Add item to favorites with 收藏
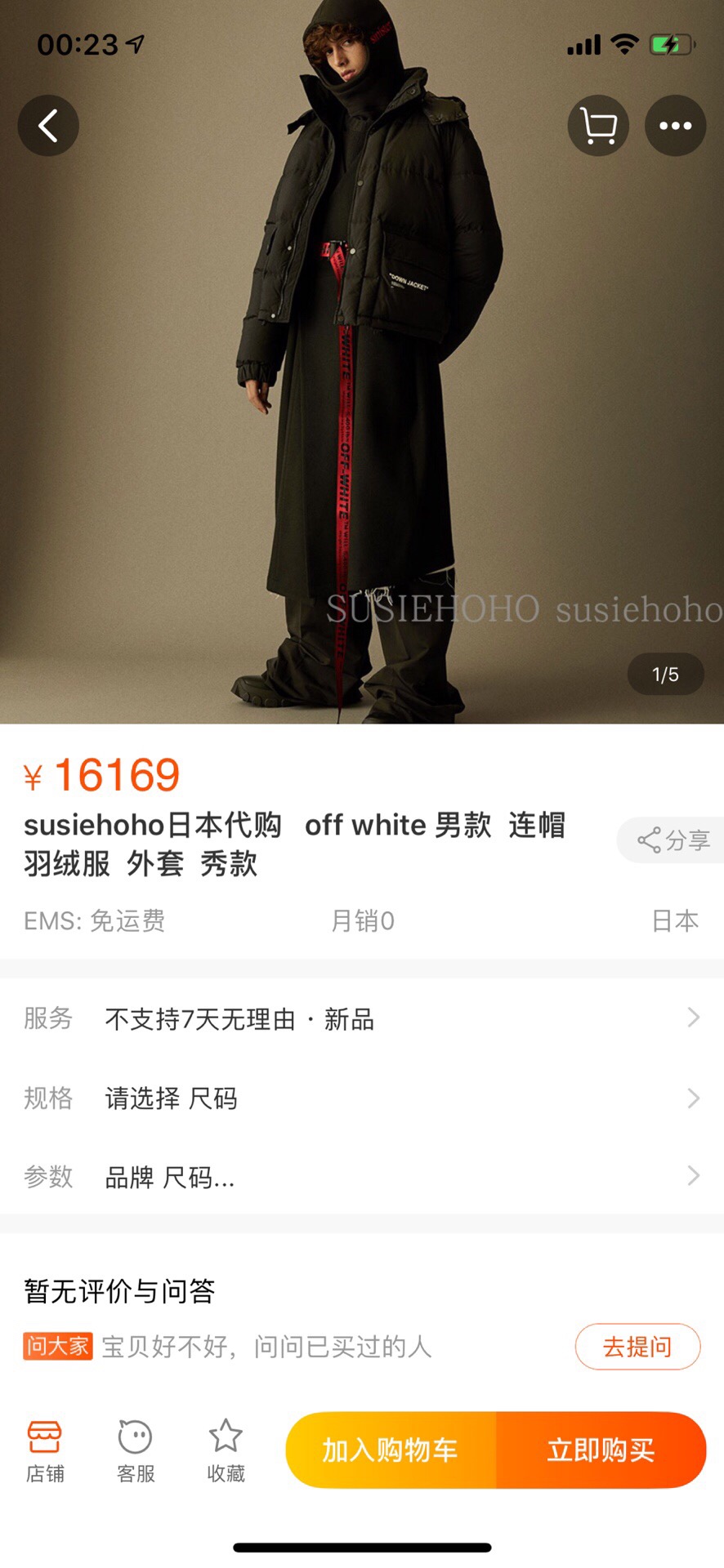 tap(226, 1451)
